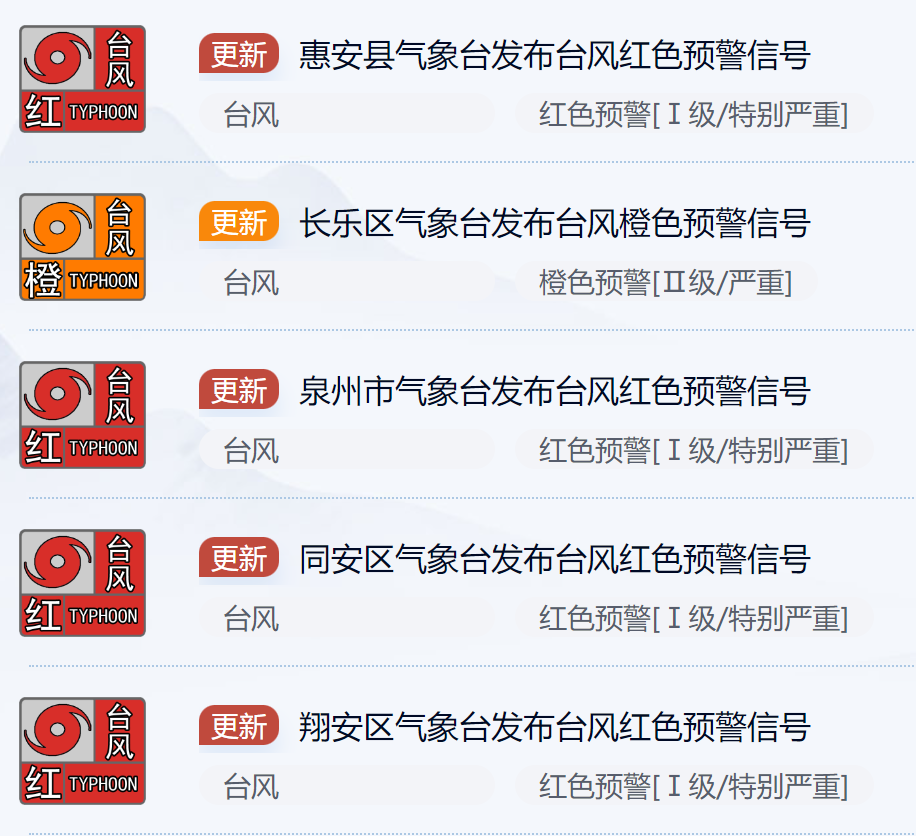Screen dimensions: 916x836
Task: Open the 长乐区 typhoon orange warning
Action: pos(553,223)
